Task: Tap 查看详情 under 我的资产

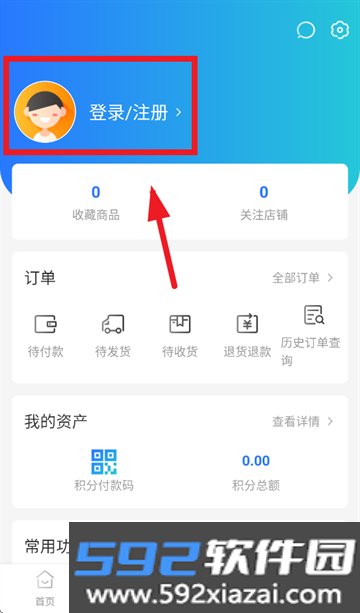Action: [x=303, y=421]
